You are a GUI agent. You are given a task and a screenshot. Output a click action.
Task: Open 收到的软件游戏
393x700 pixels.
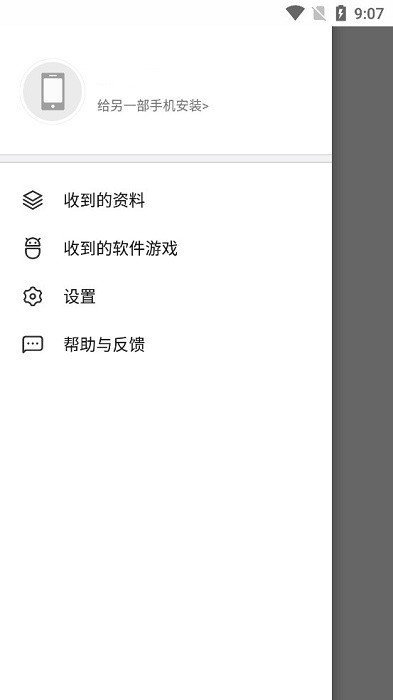[x=166, y=248]
